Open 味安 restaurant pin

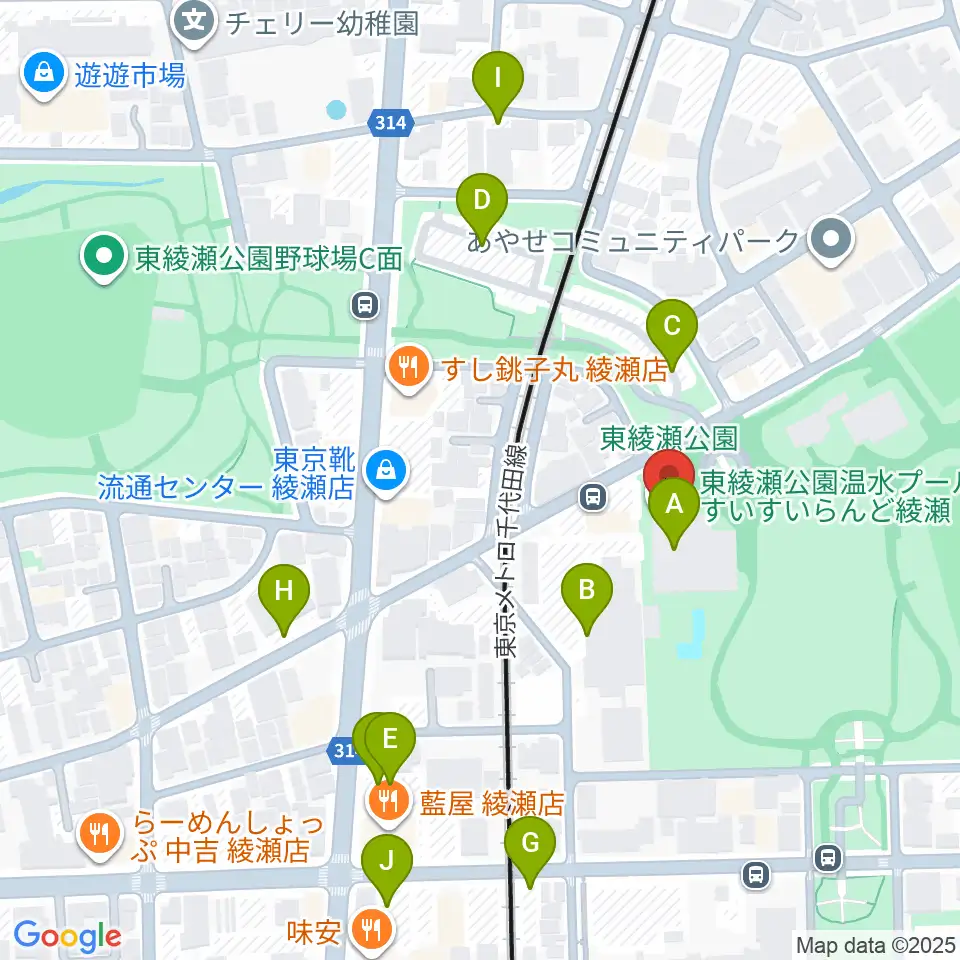tap(372, 931)
